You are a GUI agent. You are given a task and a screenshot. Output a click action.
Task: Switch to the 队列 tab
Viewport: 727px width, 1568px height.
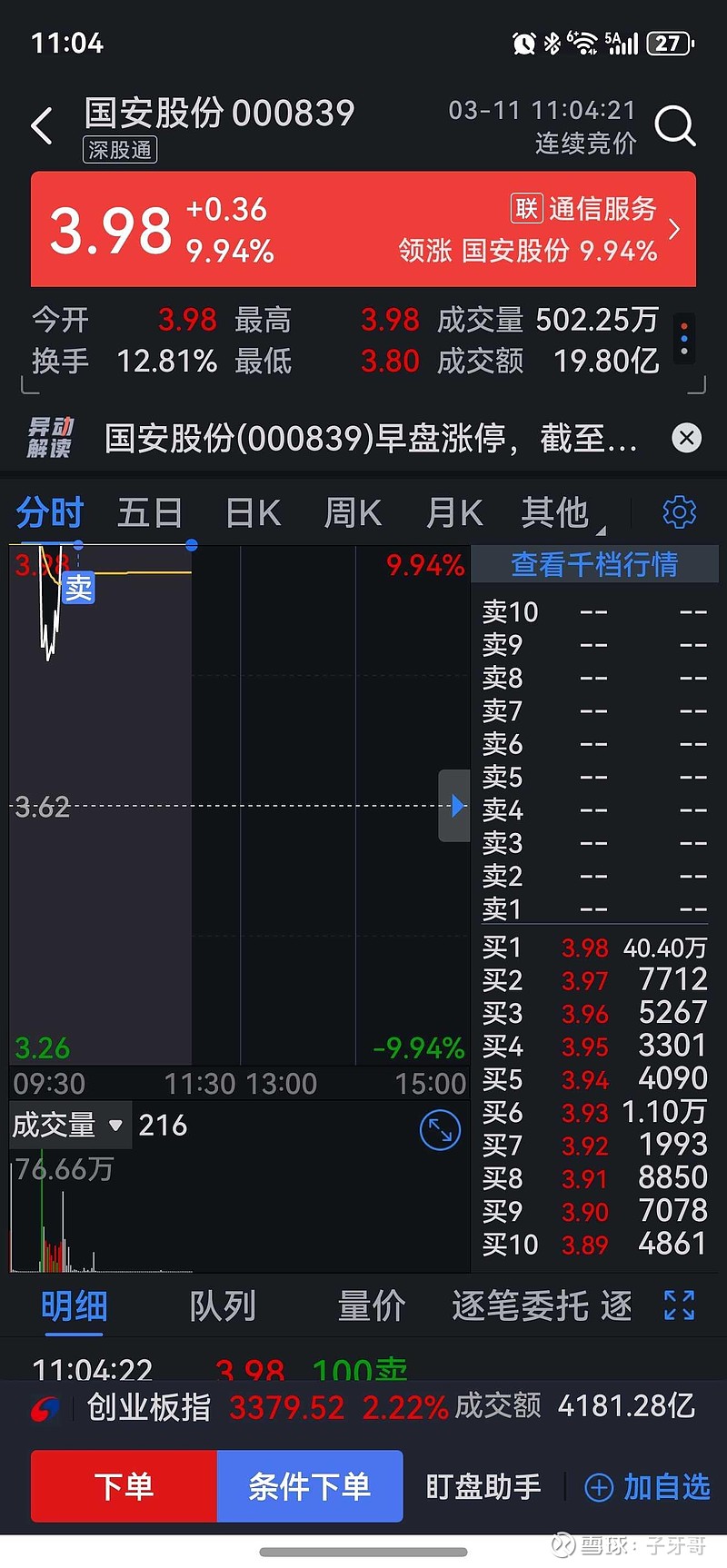[223, 1306]
